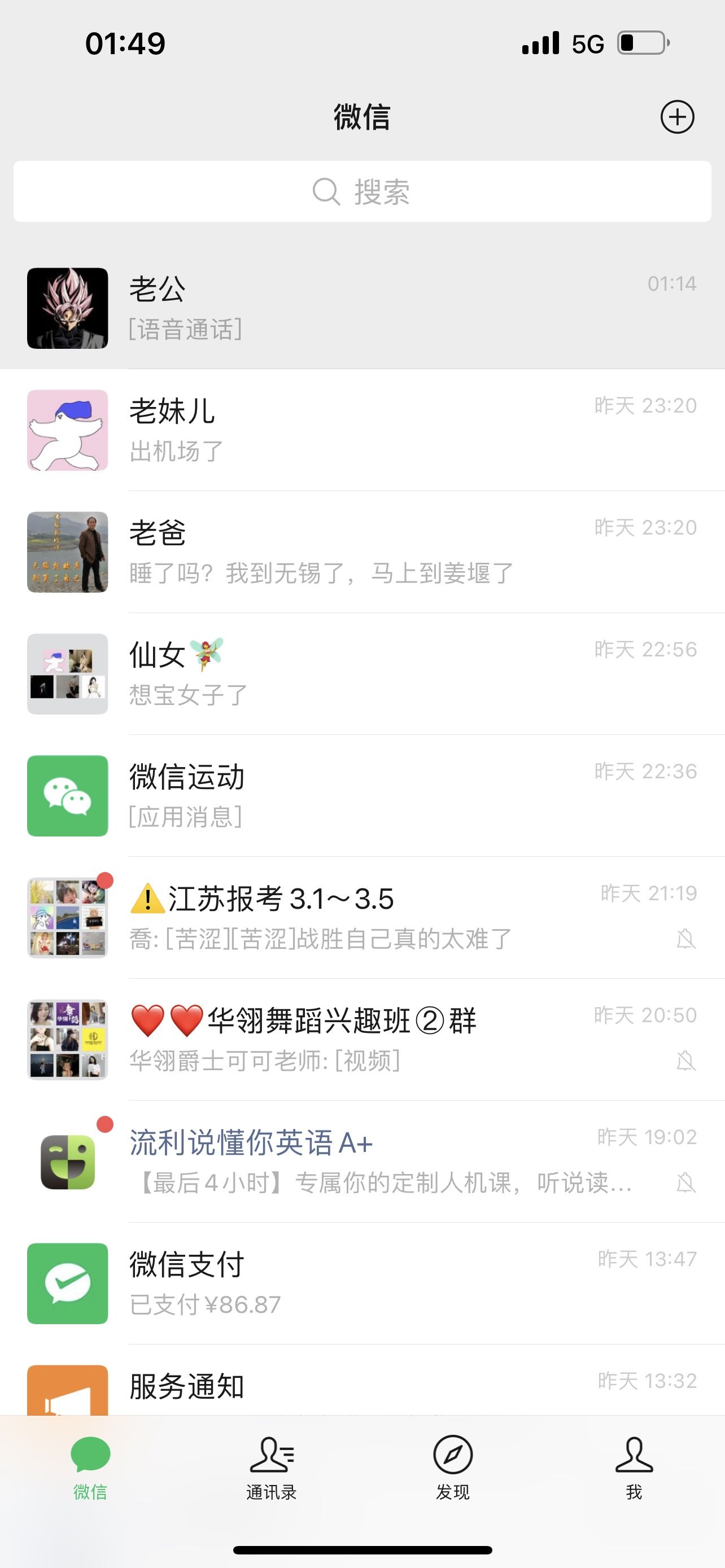The image size is (725, 1568).
Task: Switch to the 发现 discover tab
Action: [453, 1468]
